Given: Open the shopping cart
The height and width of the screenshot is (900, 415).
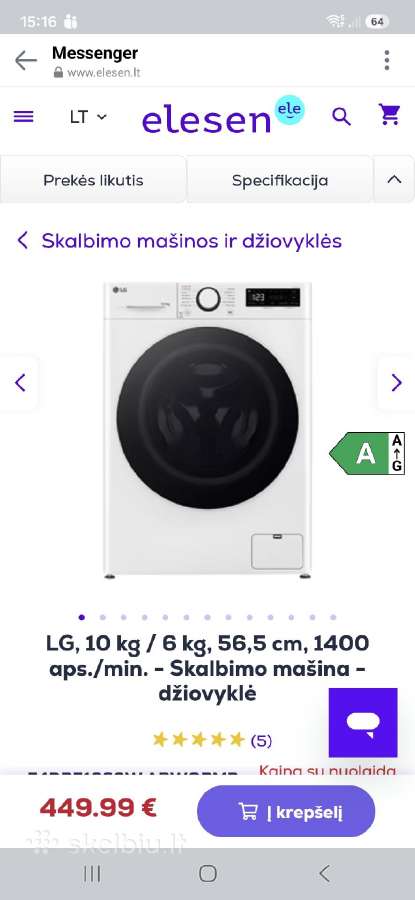Looking at the screenshot, I should click(390, 115).
